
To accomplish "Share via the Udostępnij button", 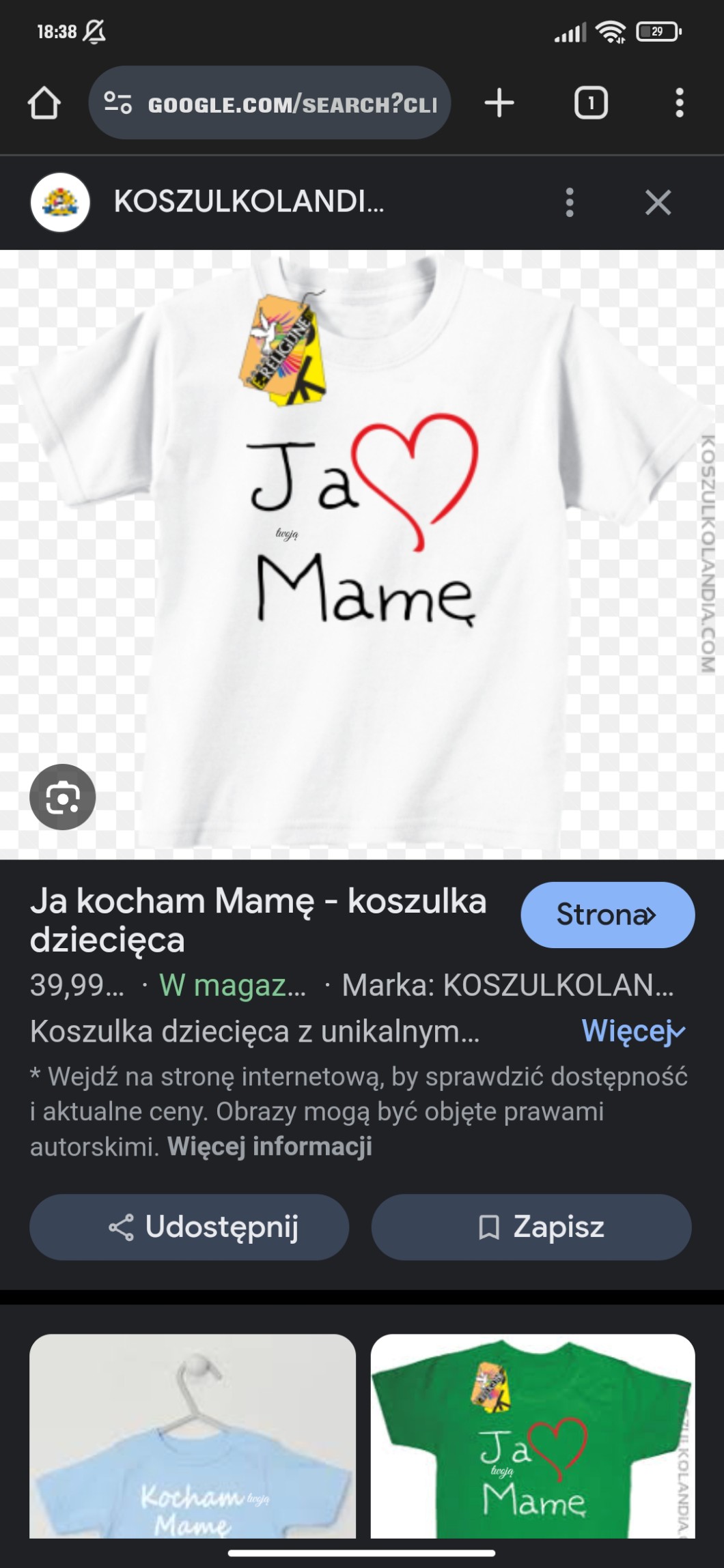I will [189, 1227].
